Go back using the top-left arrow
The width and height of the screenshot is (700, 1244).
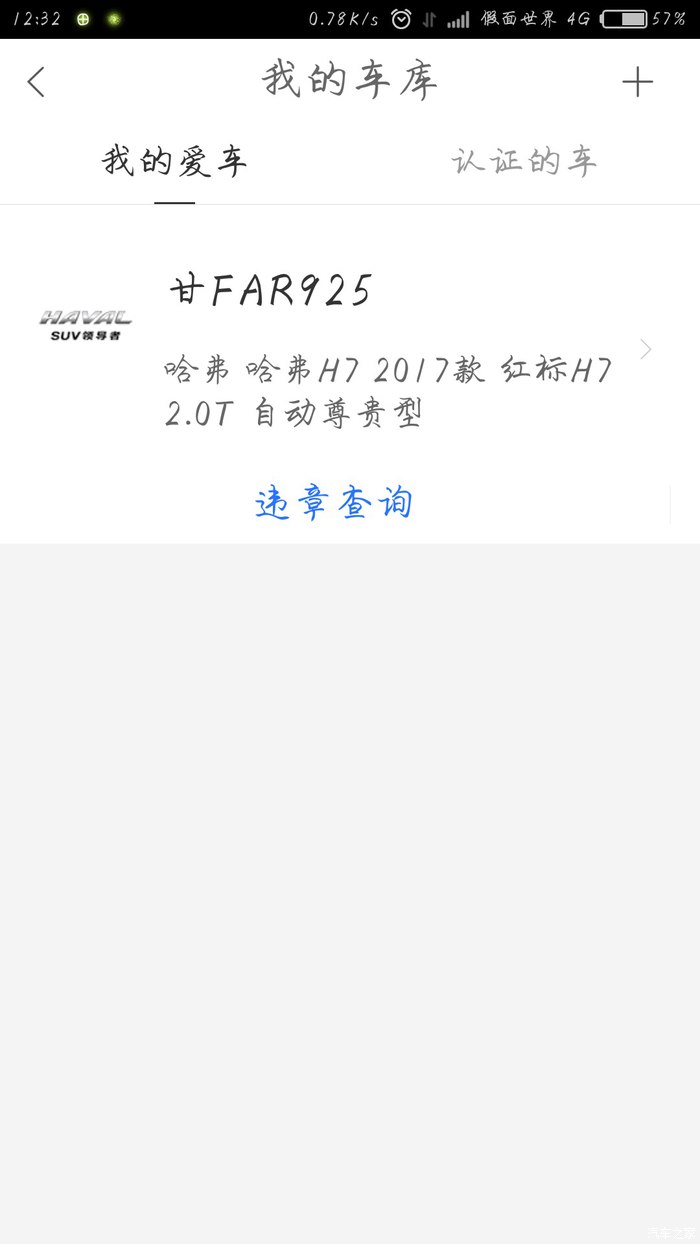(37, 82)
